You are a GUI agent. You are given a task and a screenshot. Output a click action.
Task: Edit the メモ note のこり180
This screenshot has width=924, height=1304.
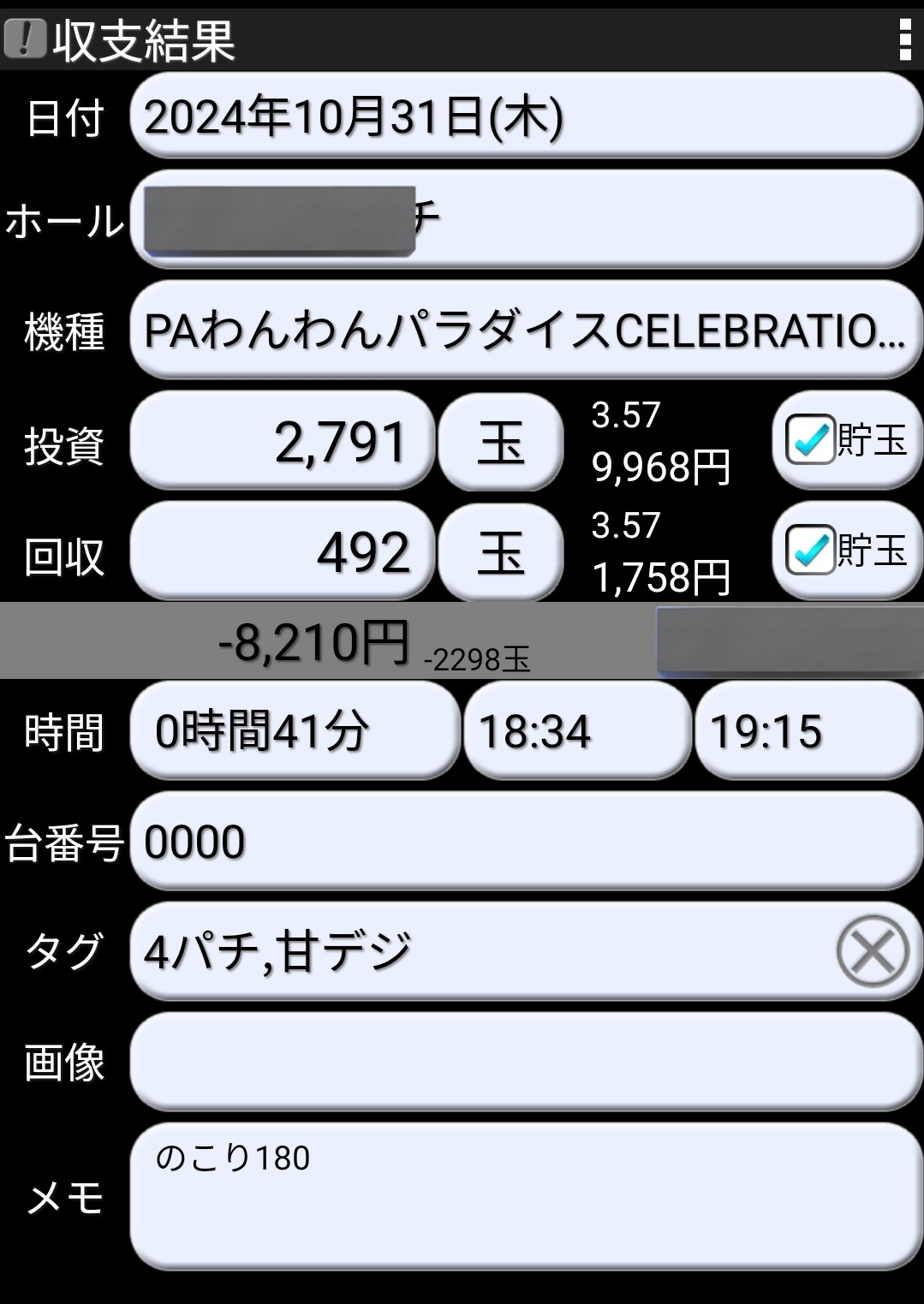pos(524,1196)
